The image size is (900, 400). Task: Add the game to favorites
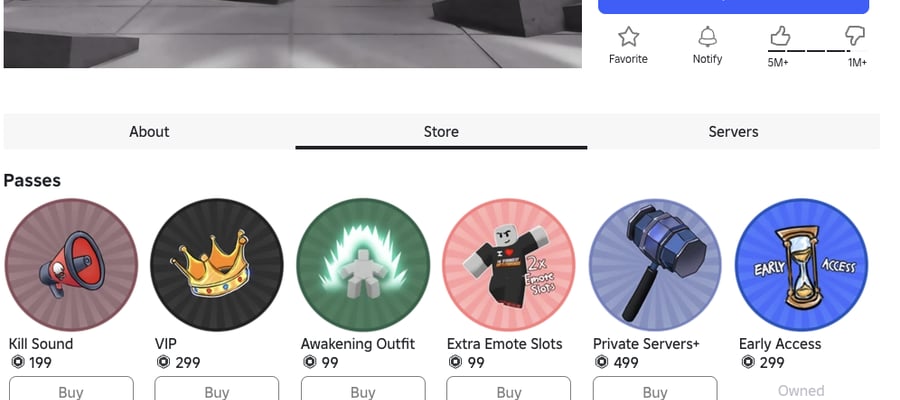click(628, 45)
